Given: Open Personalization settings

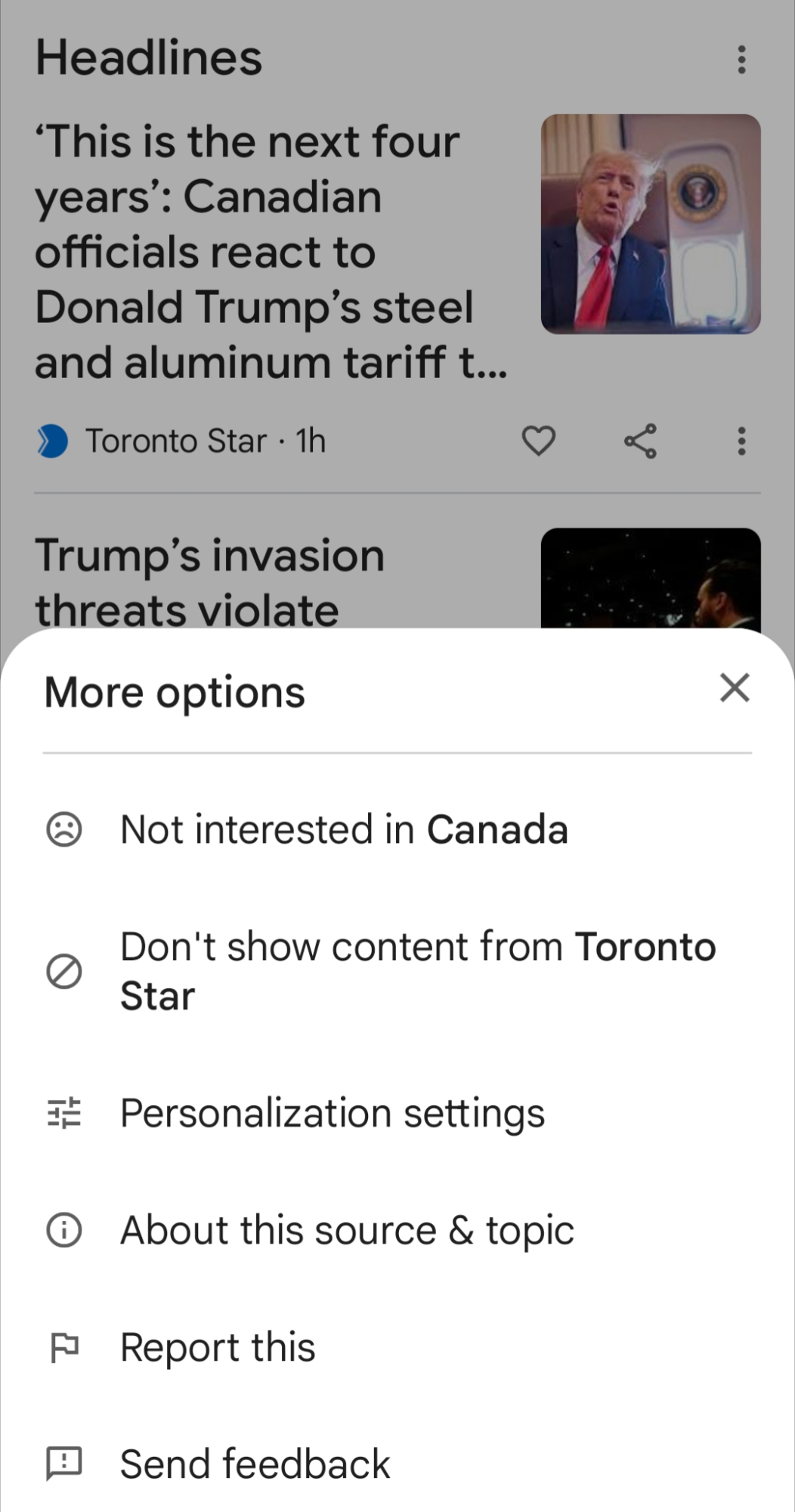Looking at the screenshot, I should 332,1113.
